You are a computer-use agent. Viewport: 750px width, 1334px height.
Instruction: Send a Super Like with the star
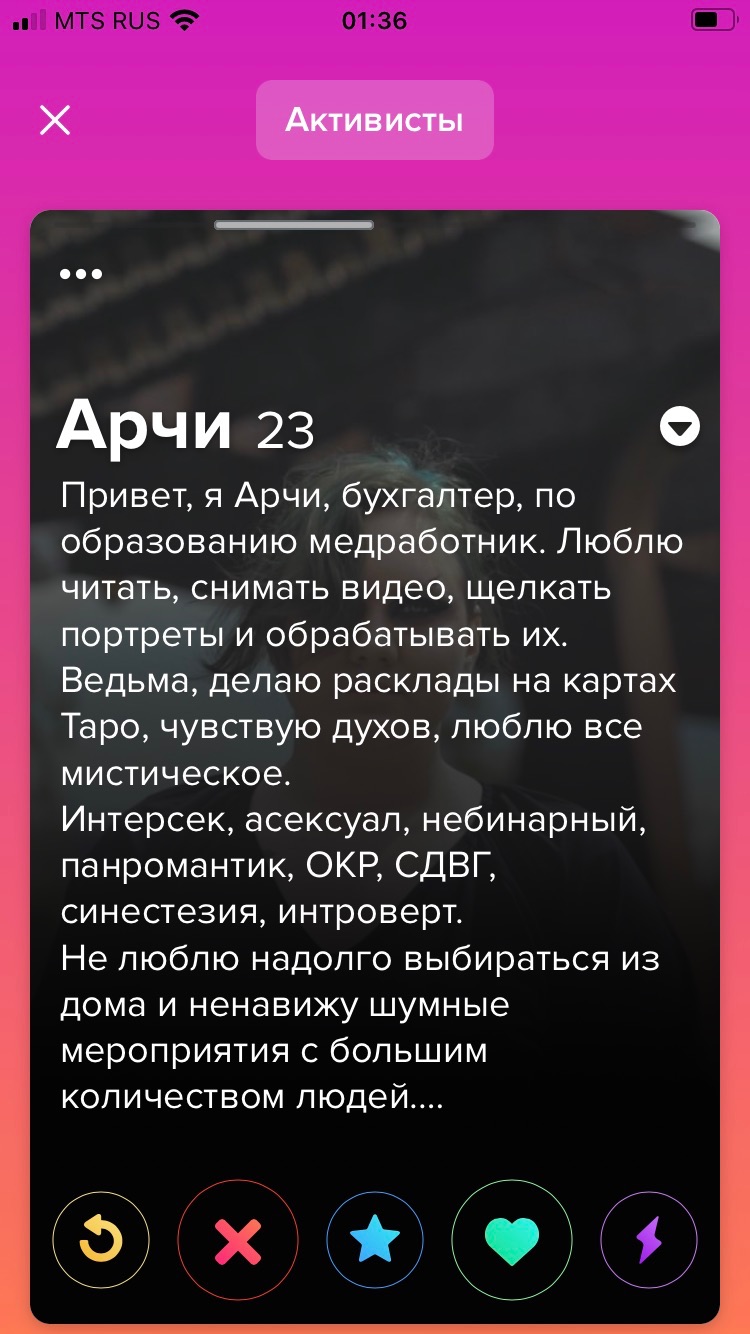point(375,1240)
